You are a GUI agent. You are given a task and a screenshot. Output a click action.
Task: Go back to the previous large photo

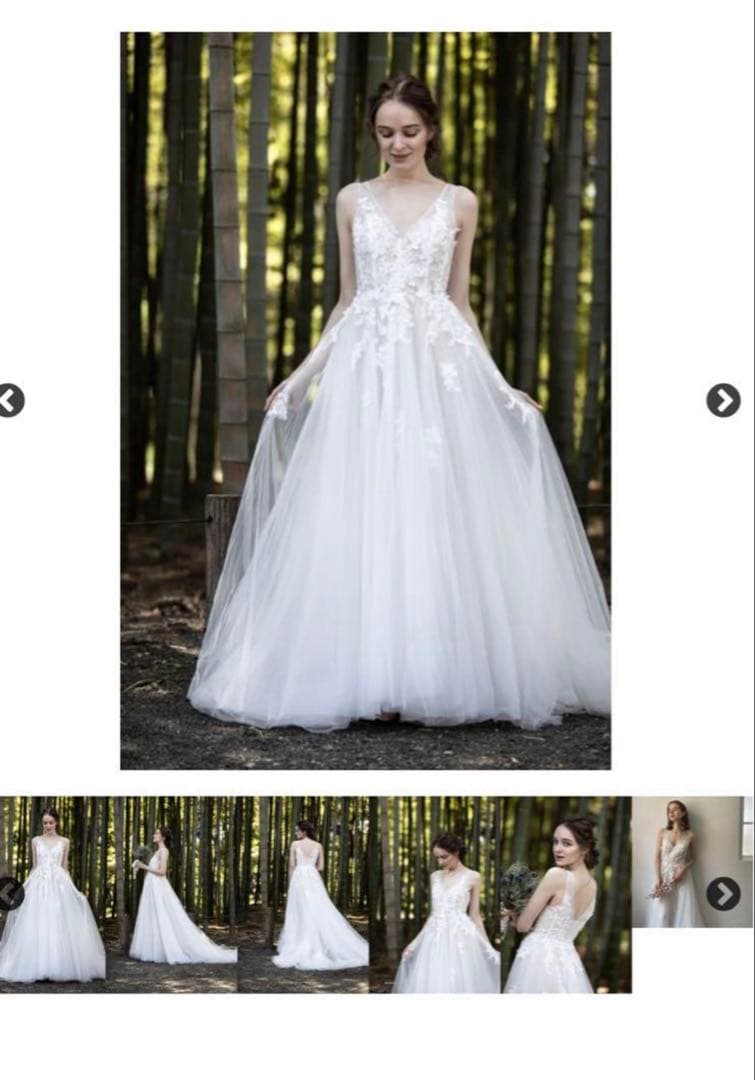tap(10, 400)
